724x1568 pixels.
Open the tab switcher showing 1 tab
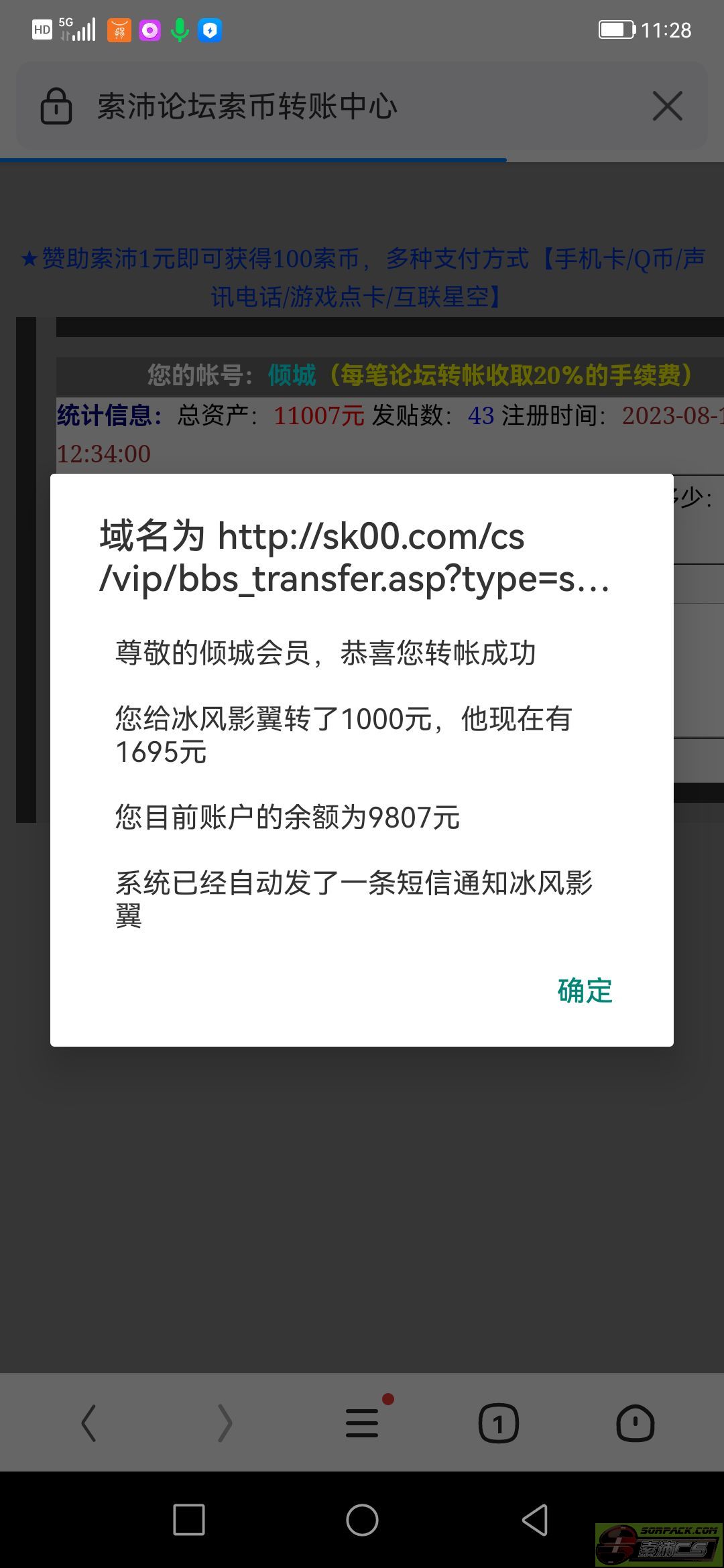(498, 1423)
